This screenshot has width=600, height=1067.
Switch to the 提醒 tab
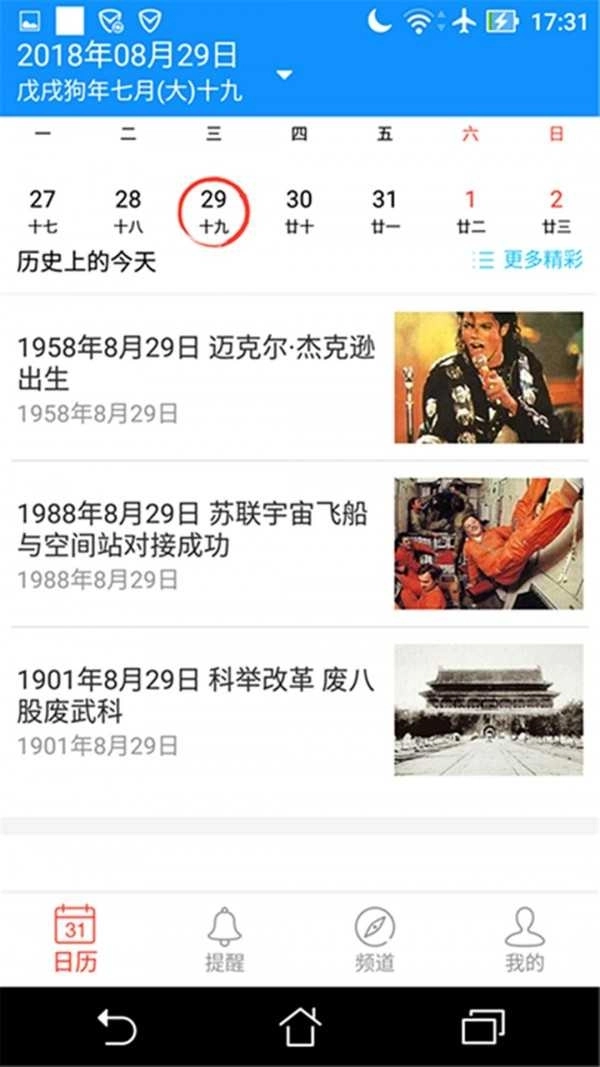coord(225,938)
